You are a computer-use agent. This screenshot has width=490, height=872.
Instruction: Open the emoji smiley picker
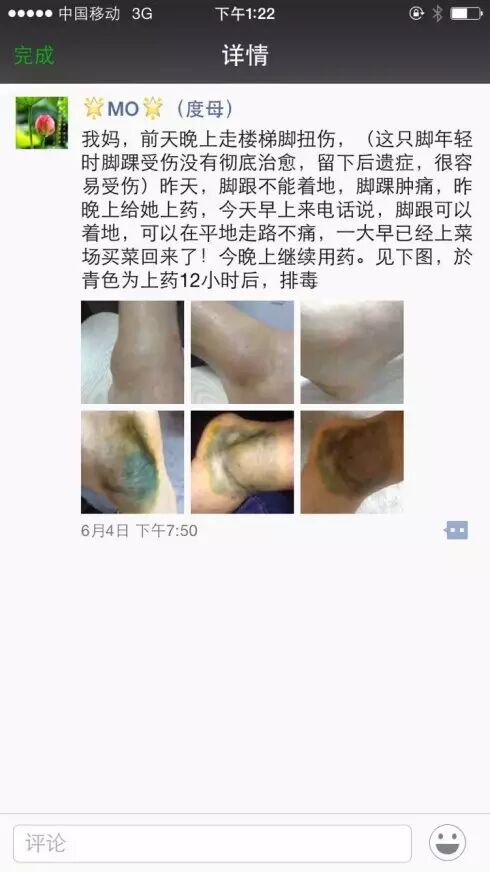tap(448, 843)
